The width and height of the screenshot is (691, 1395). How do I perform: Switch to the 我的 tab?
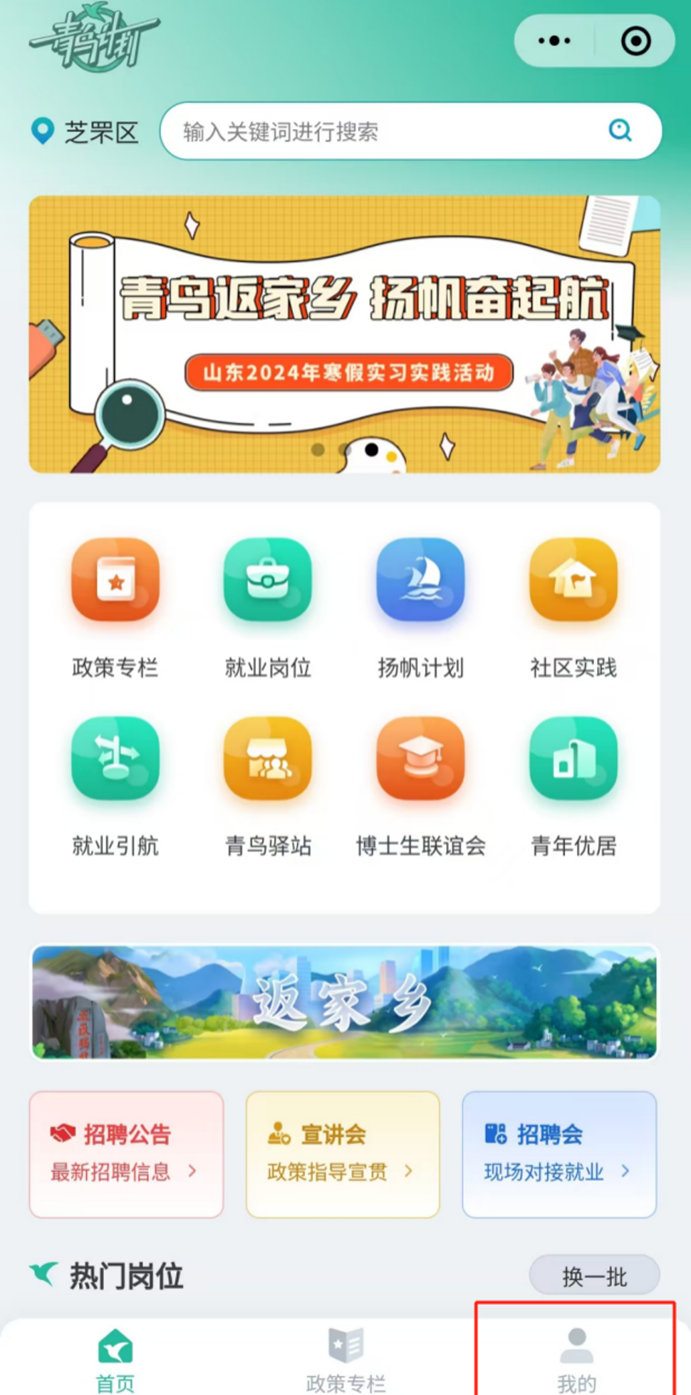click(x=576, y=1360)
